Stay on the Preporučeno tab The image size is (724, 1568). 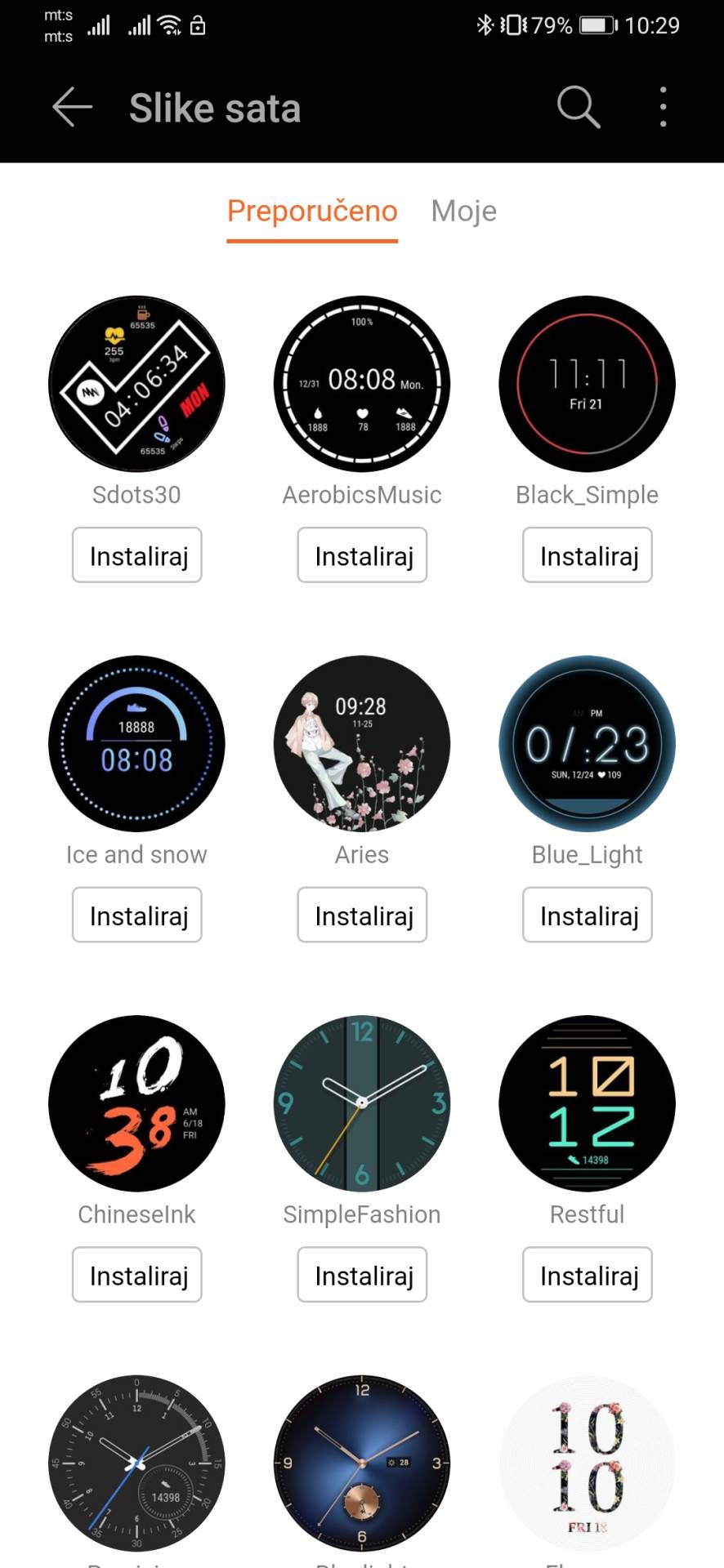pyautogui.click(x=312, y=211)
